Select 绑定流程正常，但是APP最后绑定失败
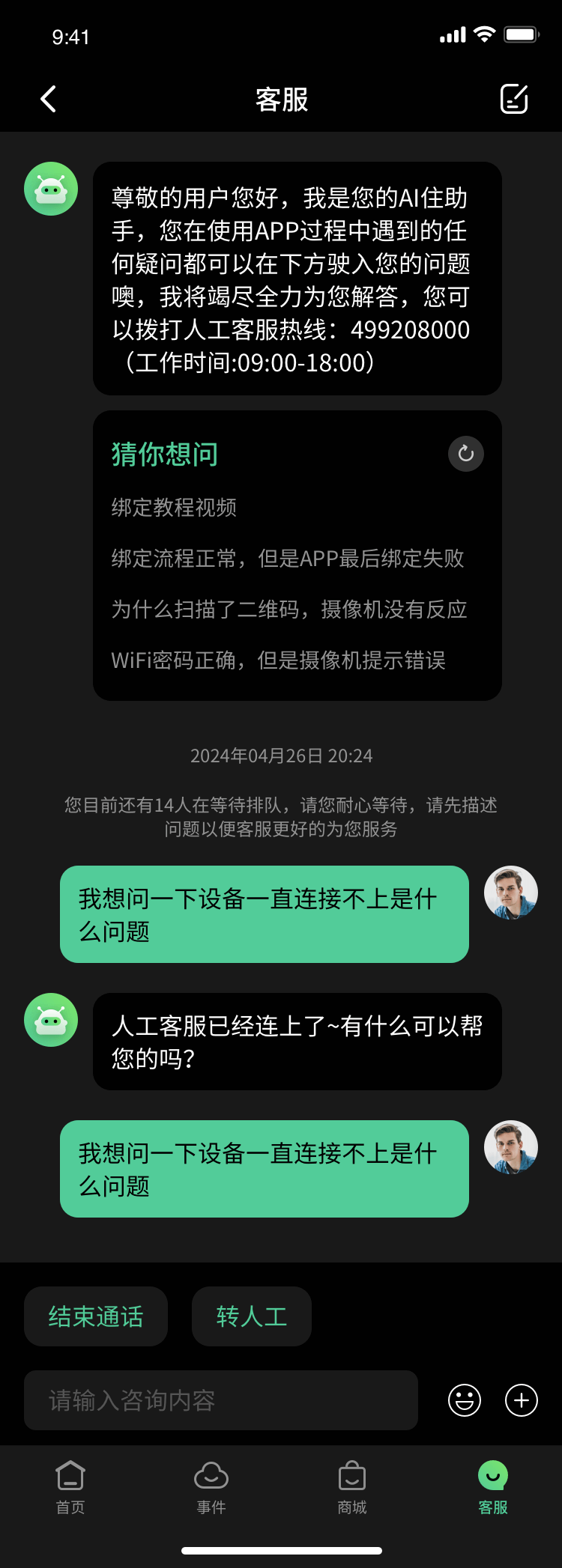The image size is (562, 1568). tap(288, 559)
